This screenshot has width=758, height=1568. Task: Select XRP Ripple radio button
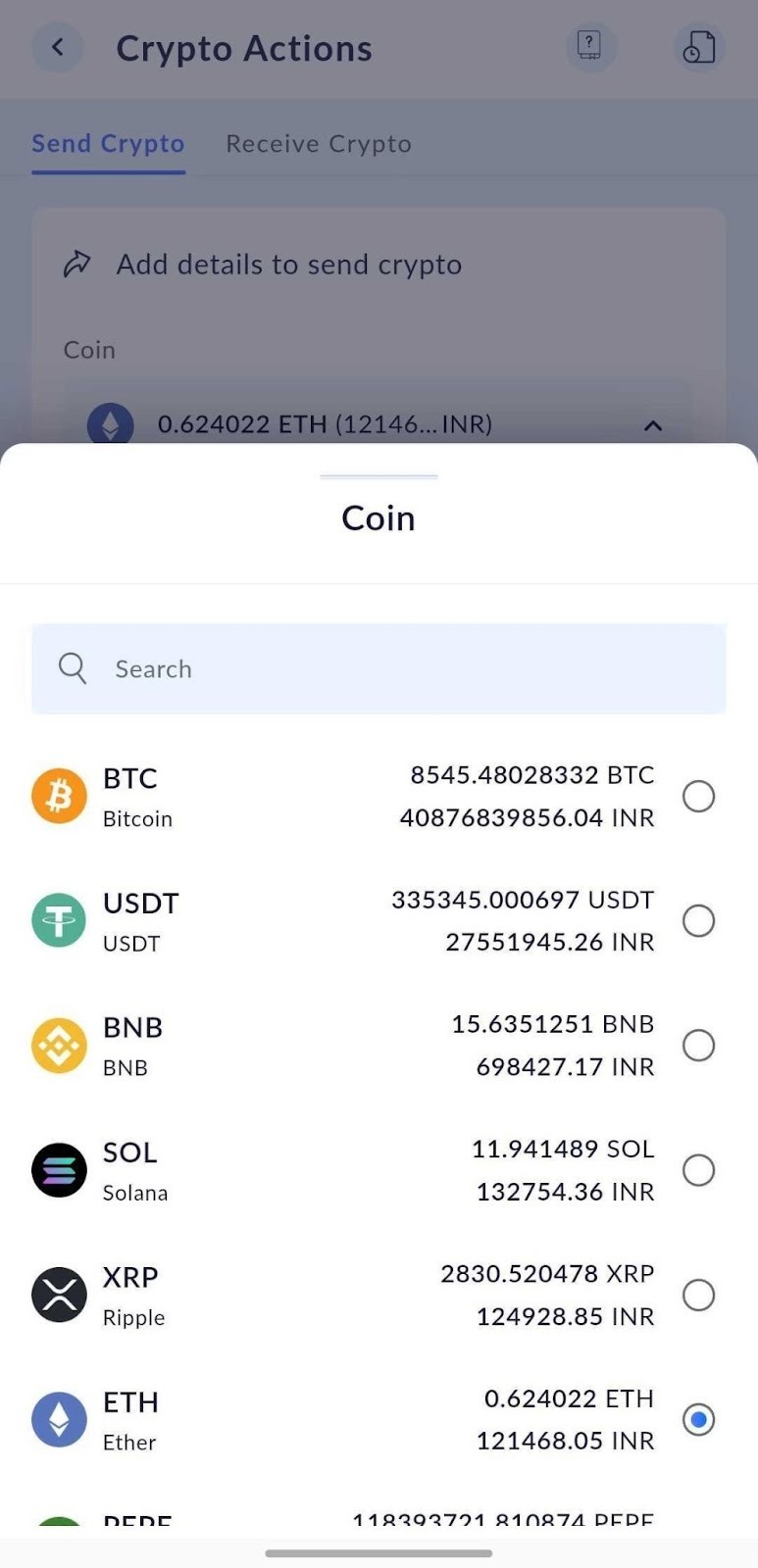tap(697, 1295)
